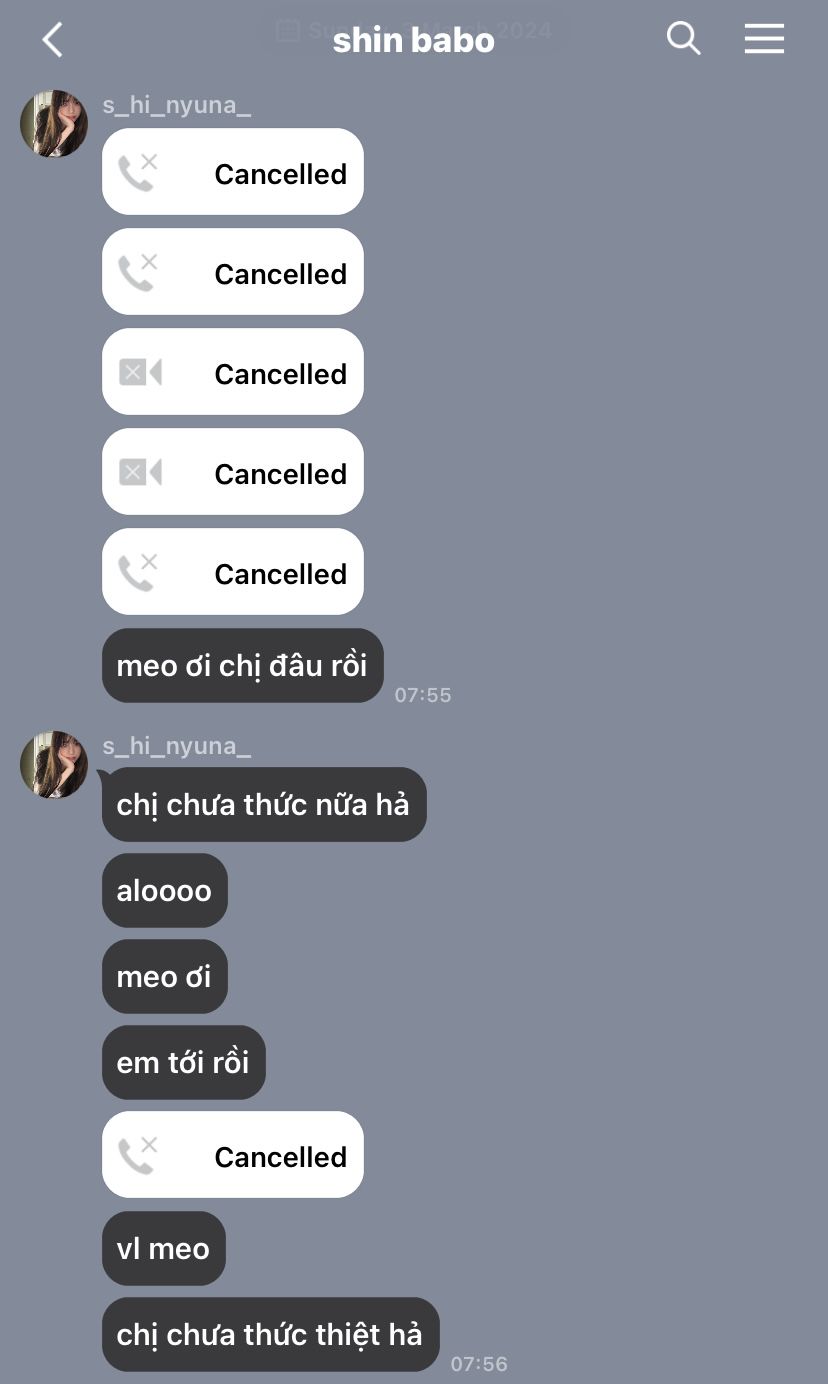Open s_hi_nyuna_'s avatar beside 'chị chưa thức nữa hả'
The image size is (828, 1384).
[x=54, y=765]
